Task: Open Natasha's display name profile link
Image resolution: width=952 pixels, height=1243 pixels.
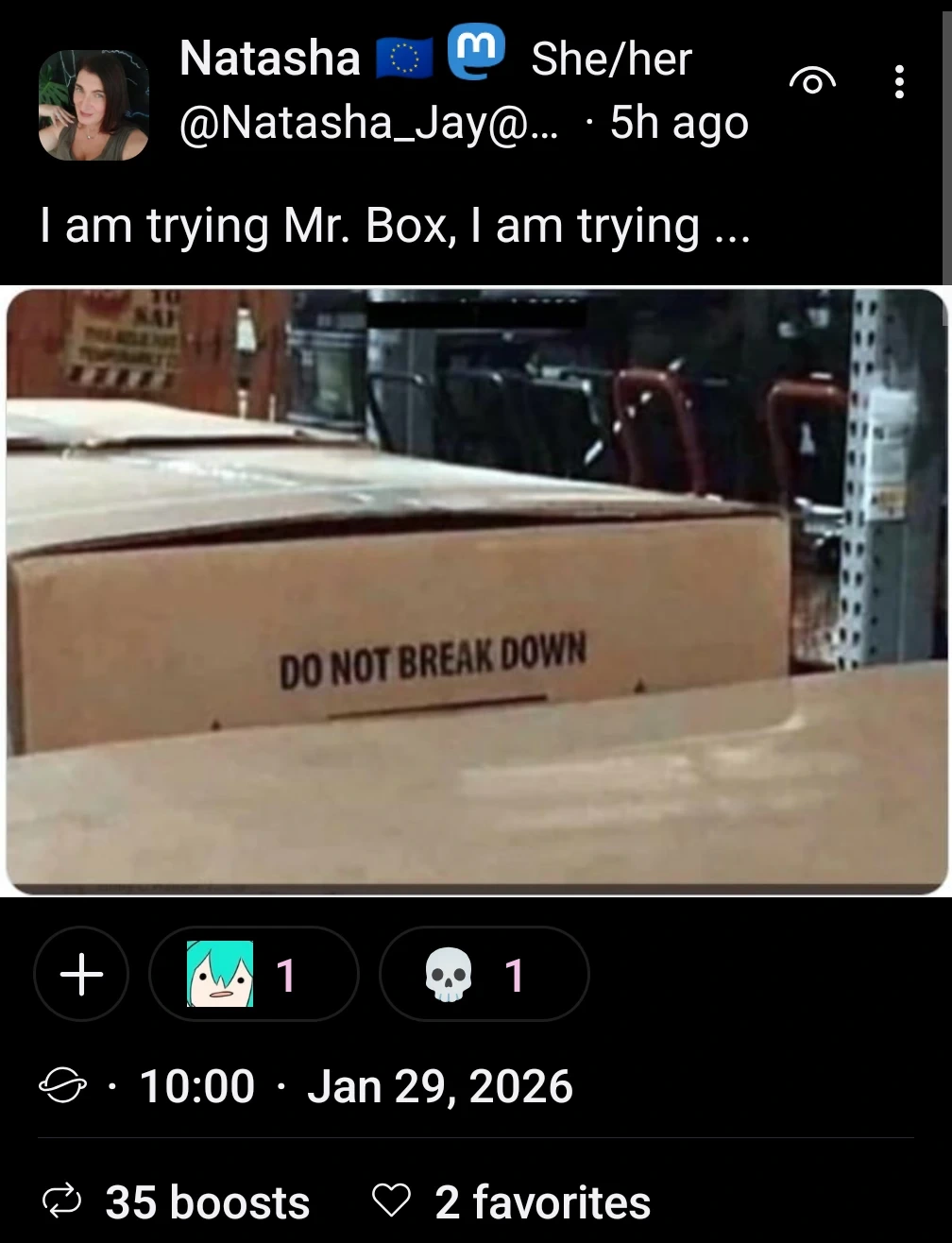Action: click(270, 59)
